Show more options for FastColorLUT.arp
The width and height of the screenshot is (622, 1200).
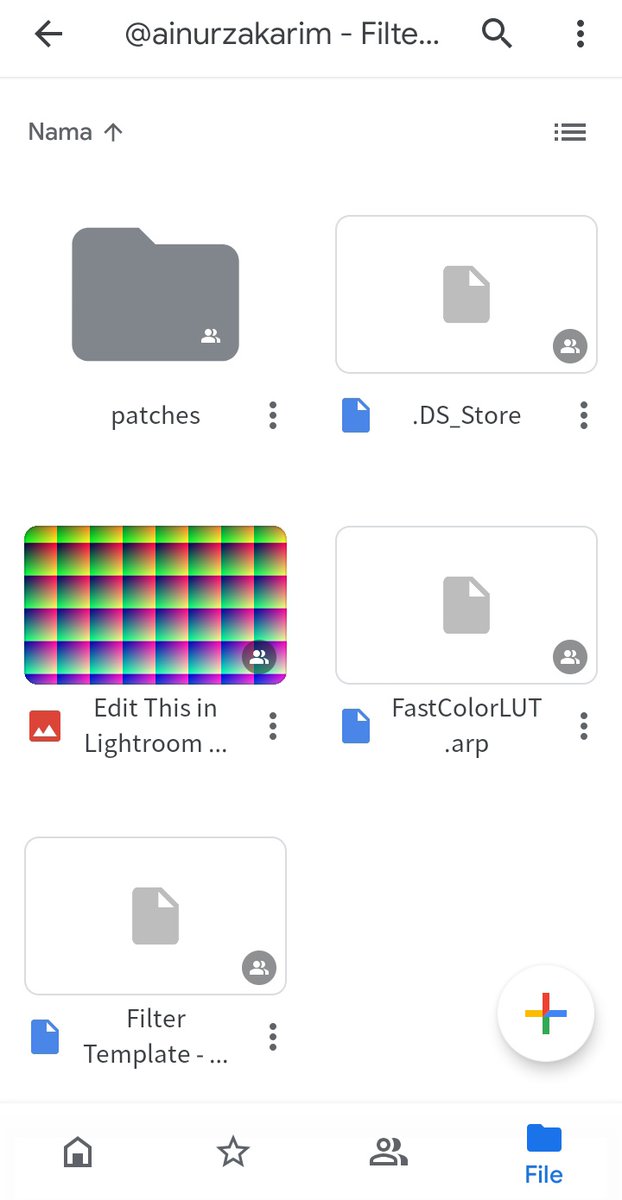point(584,726)
